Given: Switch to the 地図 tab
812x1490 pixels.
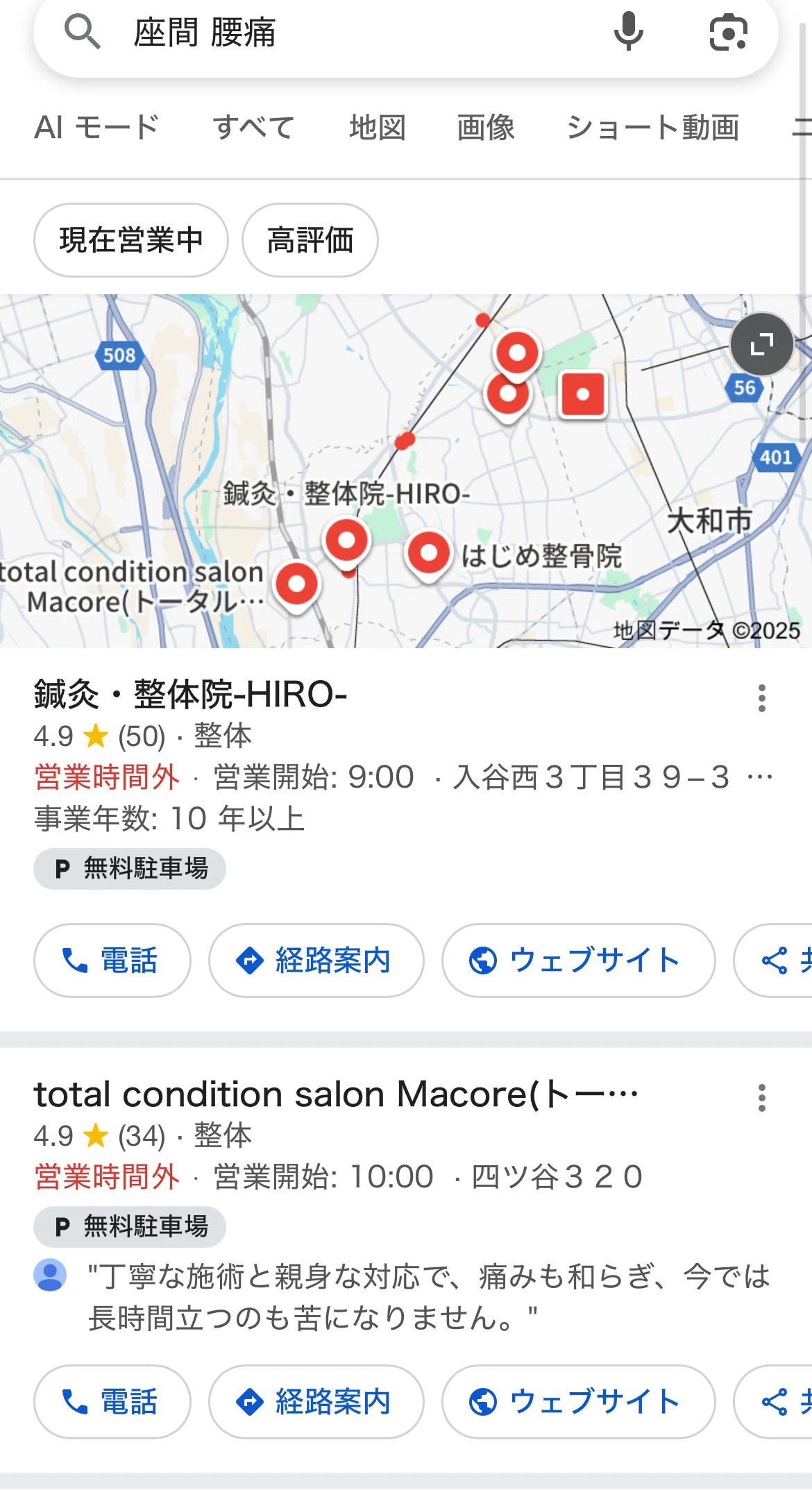Looking at the screenshot, I should click(377, 128).
